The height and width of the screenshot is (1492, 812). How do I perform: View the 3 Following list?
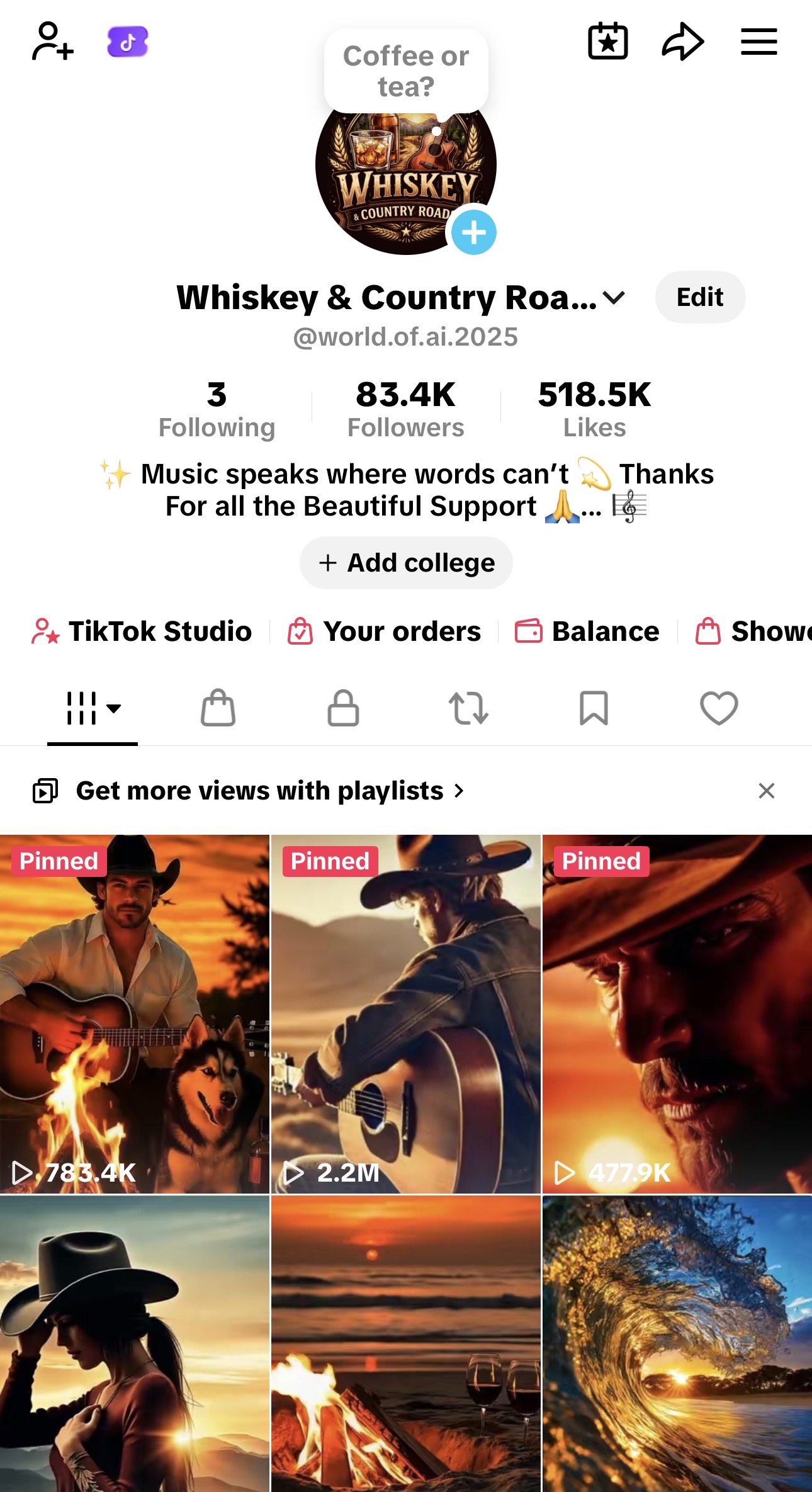point(217,409)
